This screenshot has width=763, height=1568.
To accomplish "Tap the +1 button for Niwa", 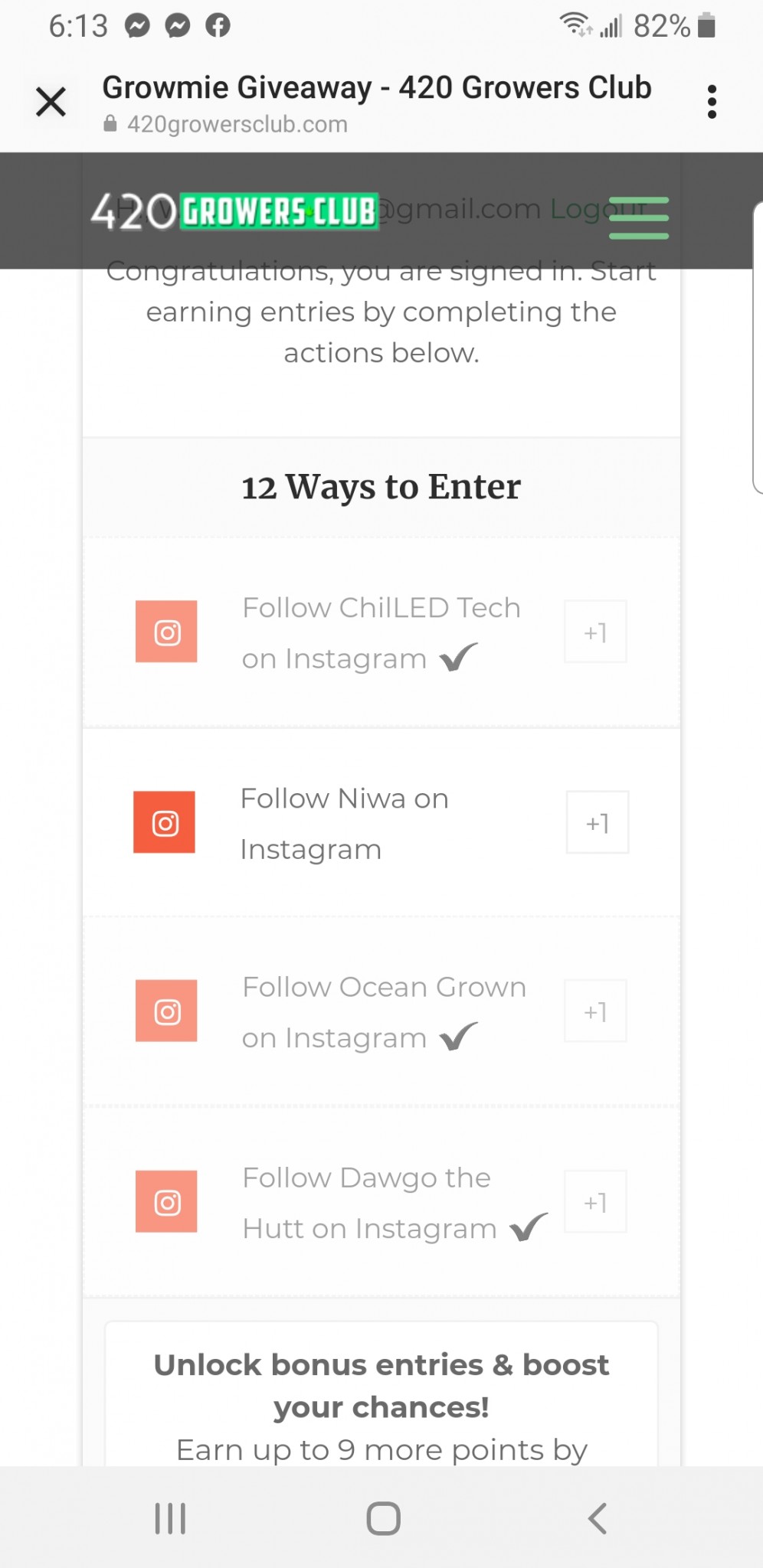I will [x=597, y=823].
